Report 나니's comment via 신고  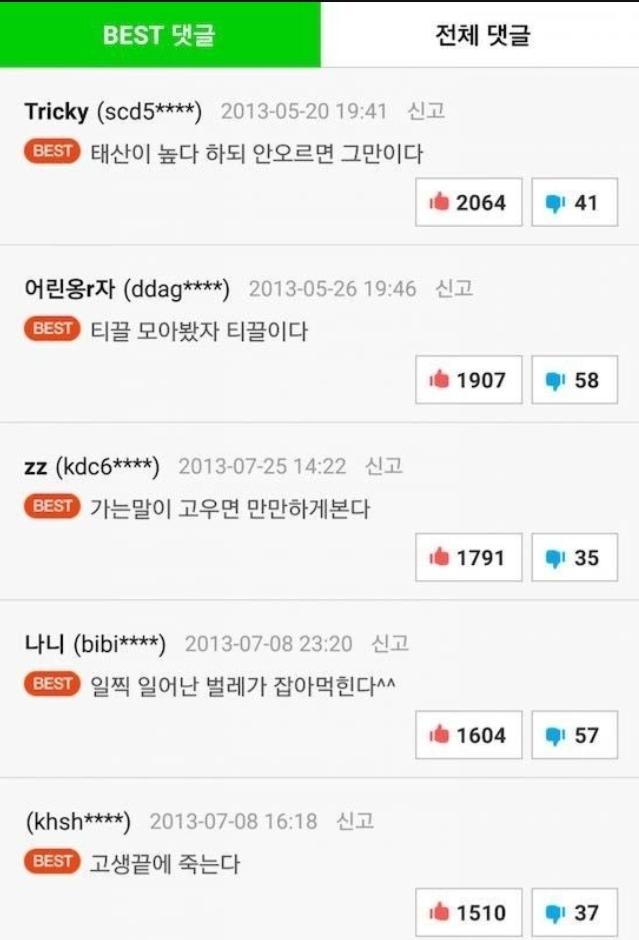pos(390,643)
